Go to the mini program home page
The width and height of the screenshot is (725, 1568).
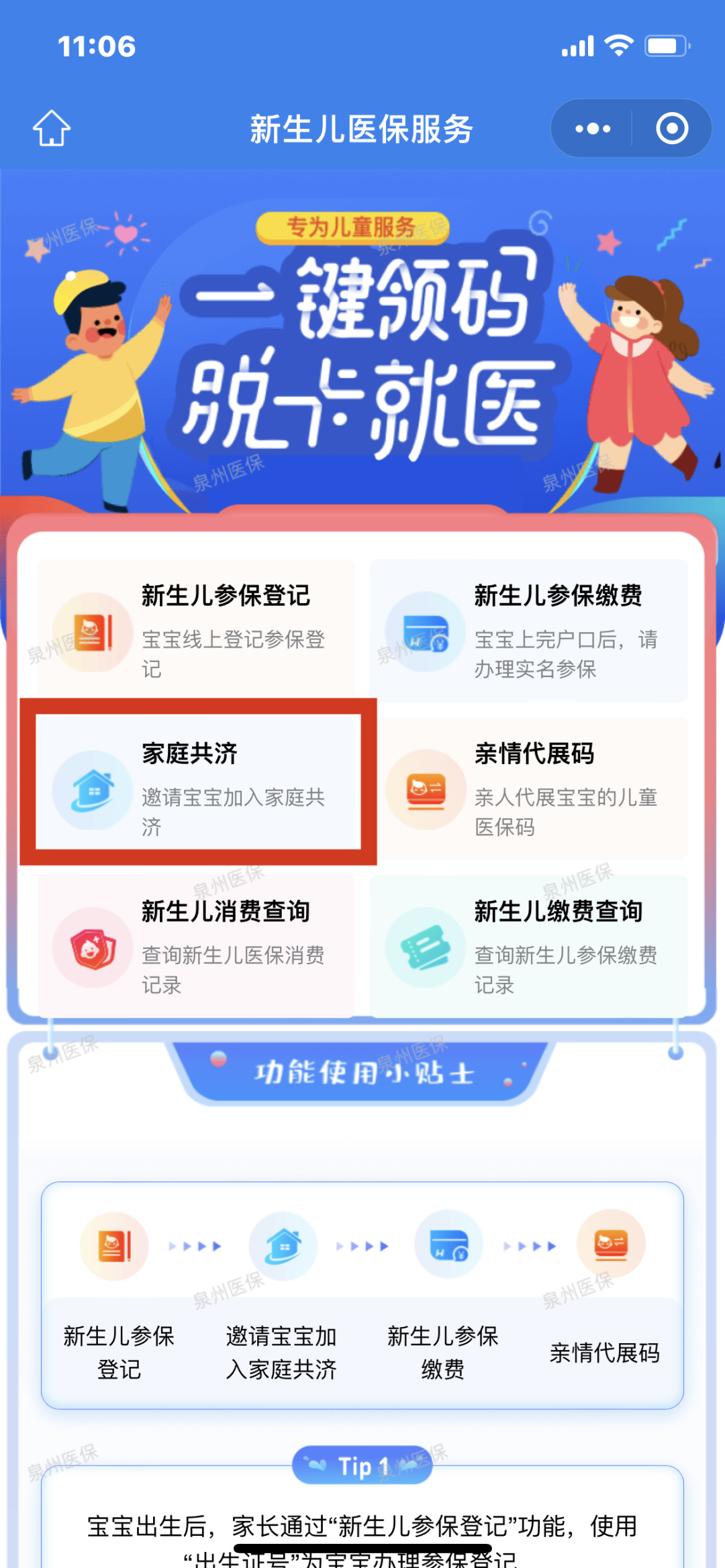(52, 127)
